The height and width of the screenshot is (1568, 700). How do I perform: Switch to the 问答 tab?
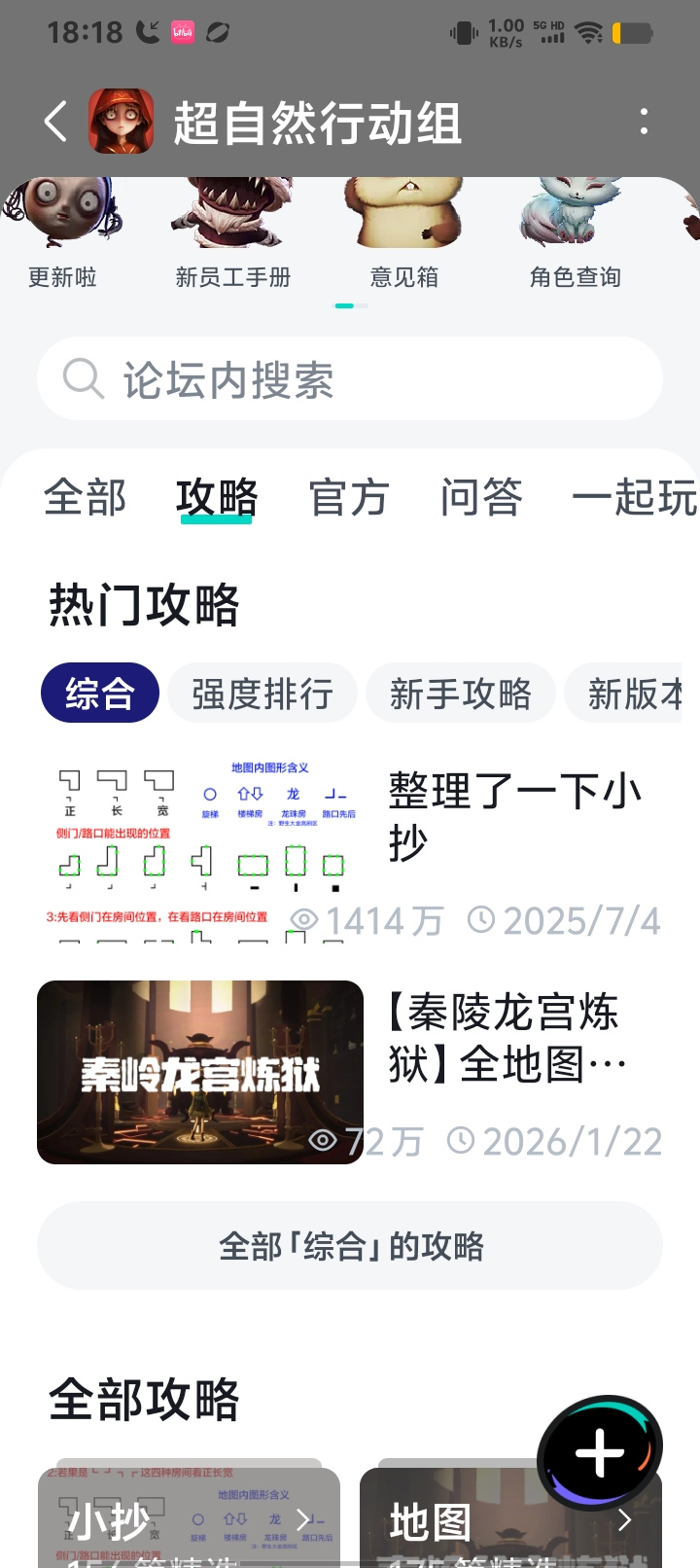pyautogui.click(x=481, y=497)
